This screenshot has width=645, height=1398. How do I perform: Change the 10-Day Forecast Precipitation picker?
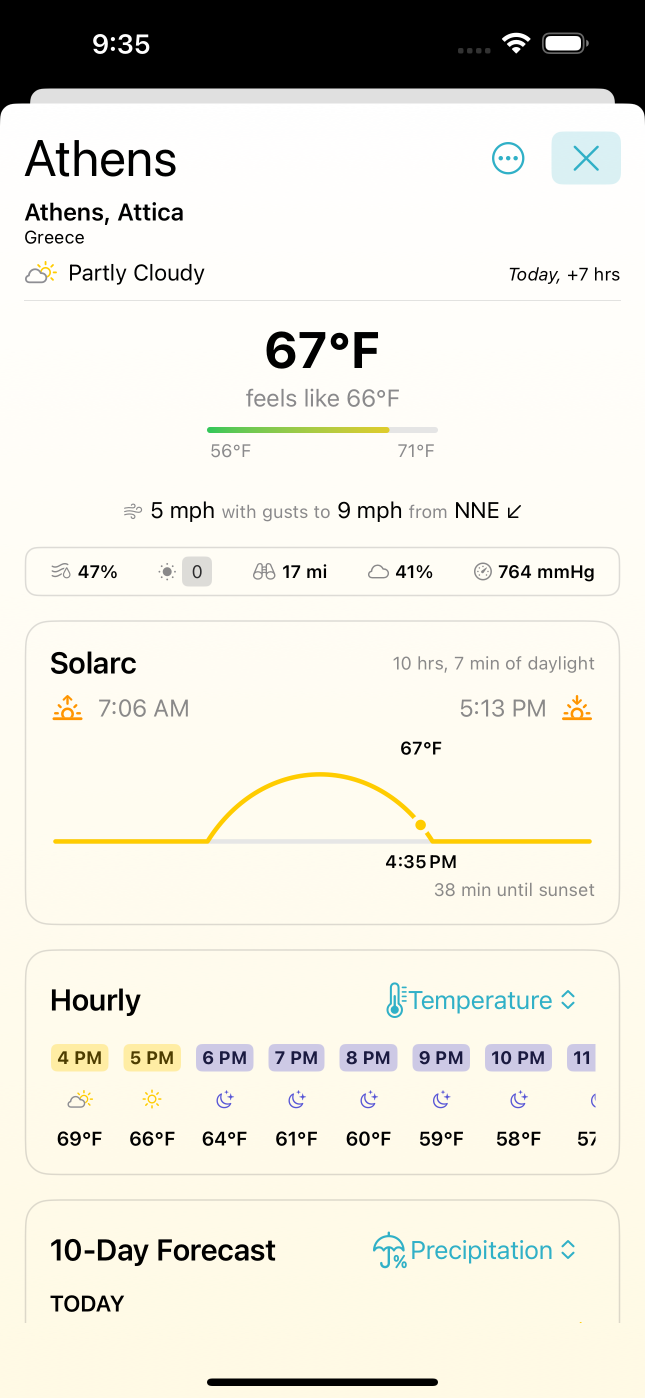[x=475, y=1250]
